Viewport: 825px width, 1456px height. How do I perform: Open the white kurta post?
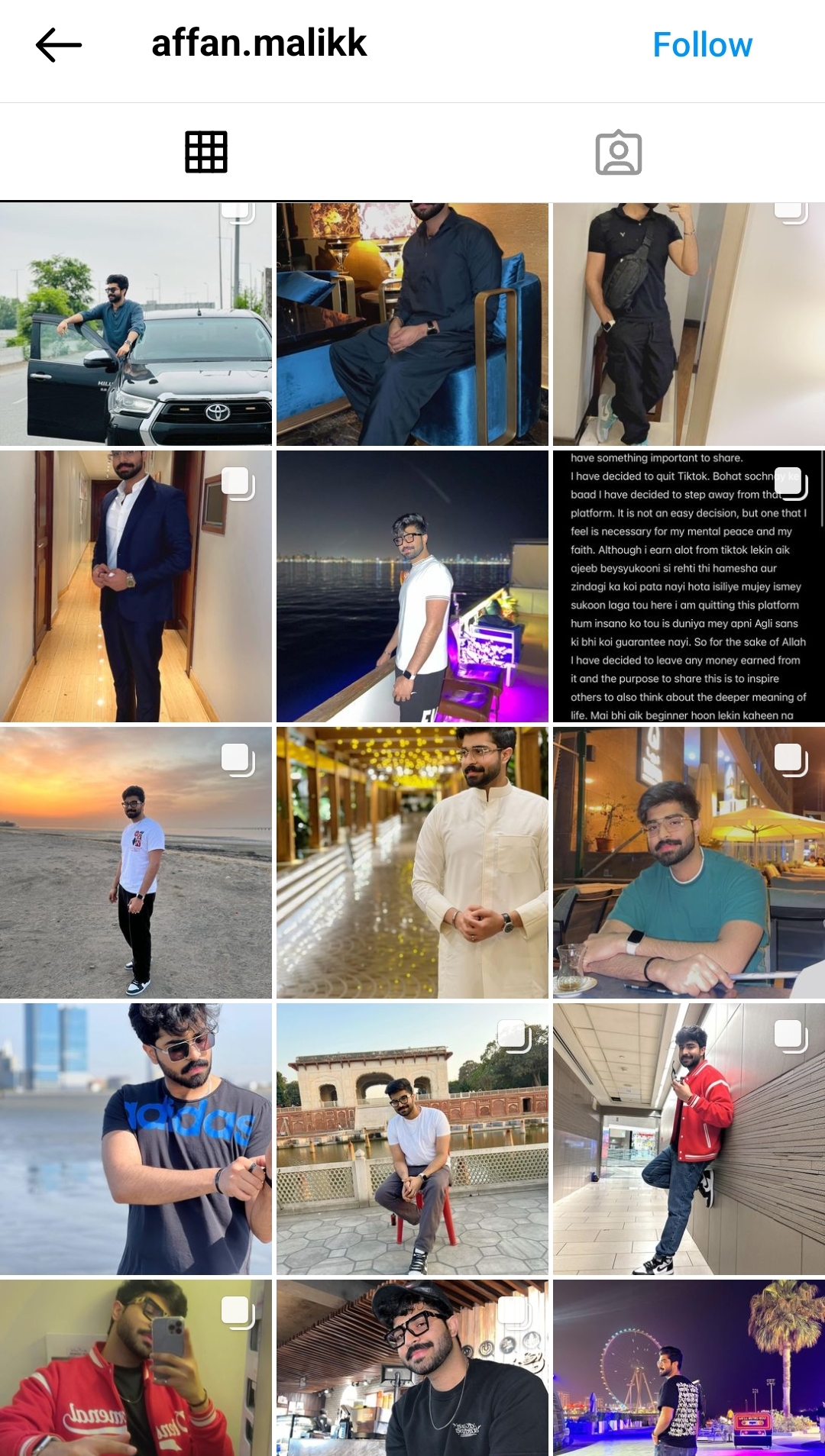click(412, 863)
